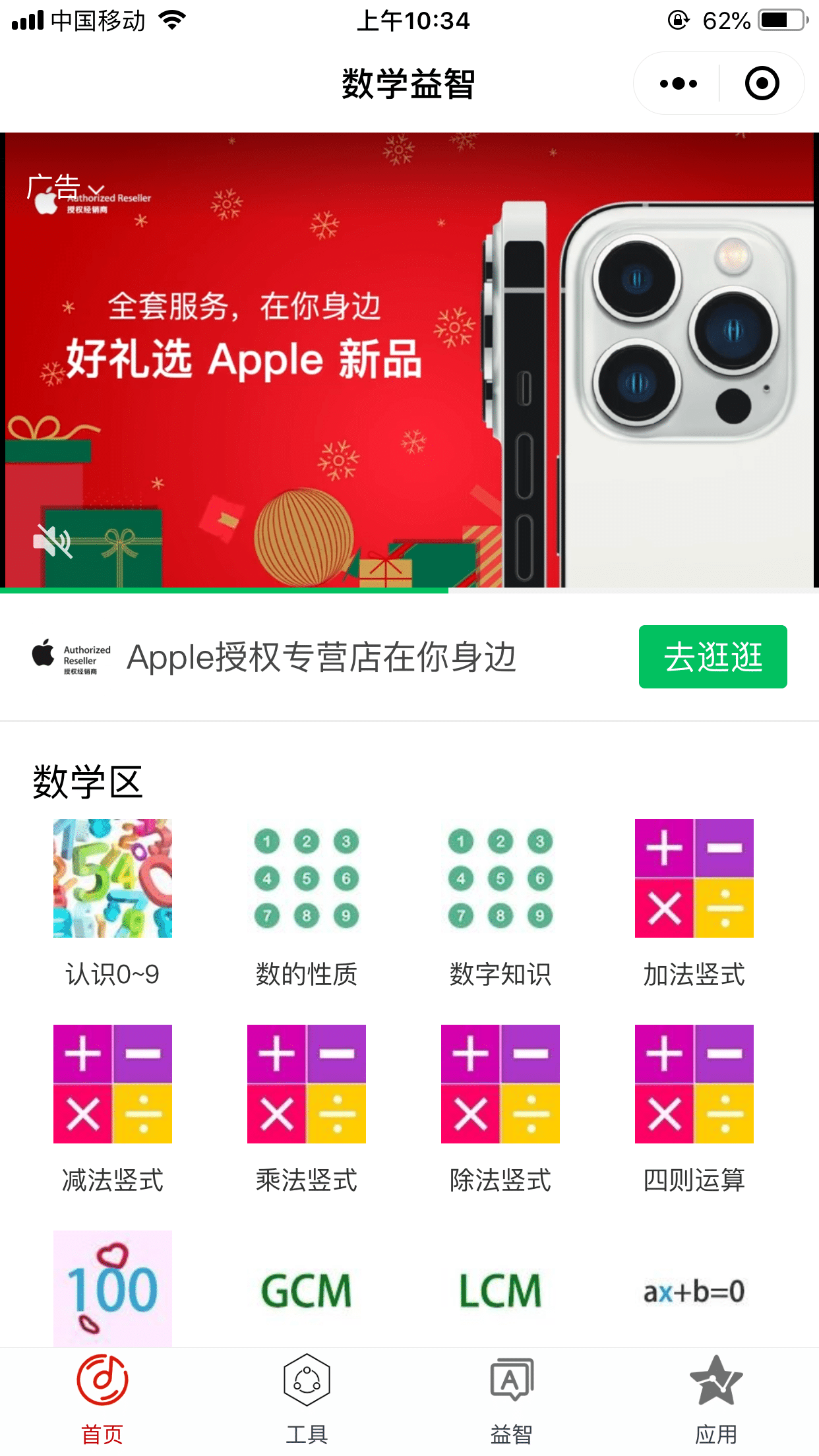819x1456 pixels.
Task: Open 四则运算 practice
Action: (x=694, y=1084)
